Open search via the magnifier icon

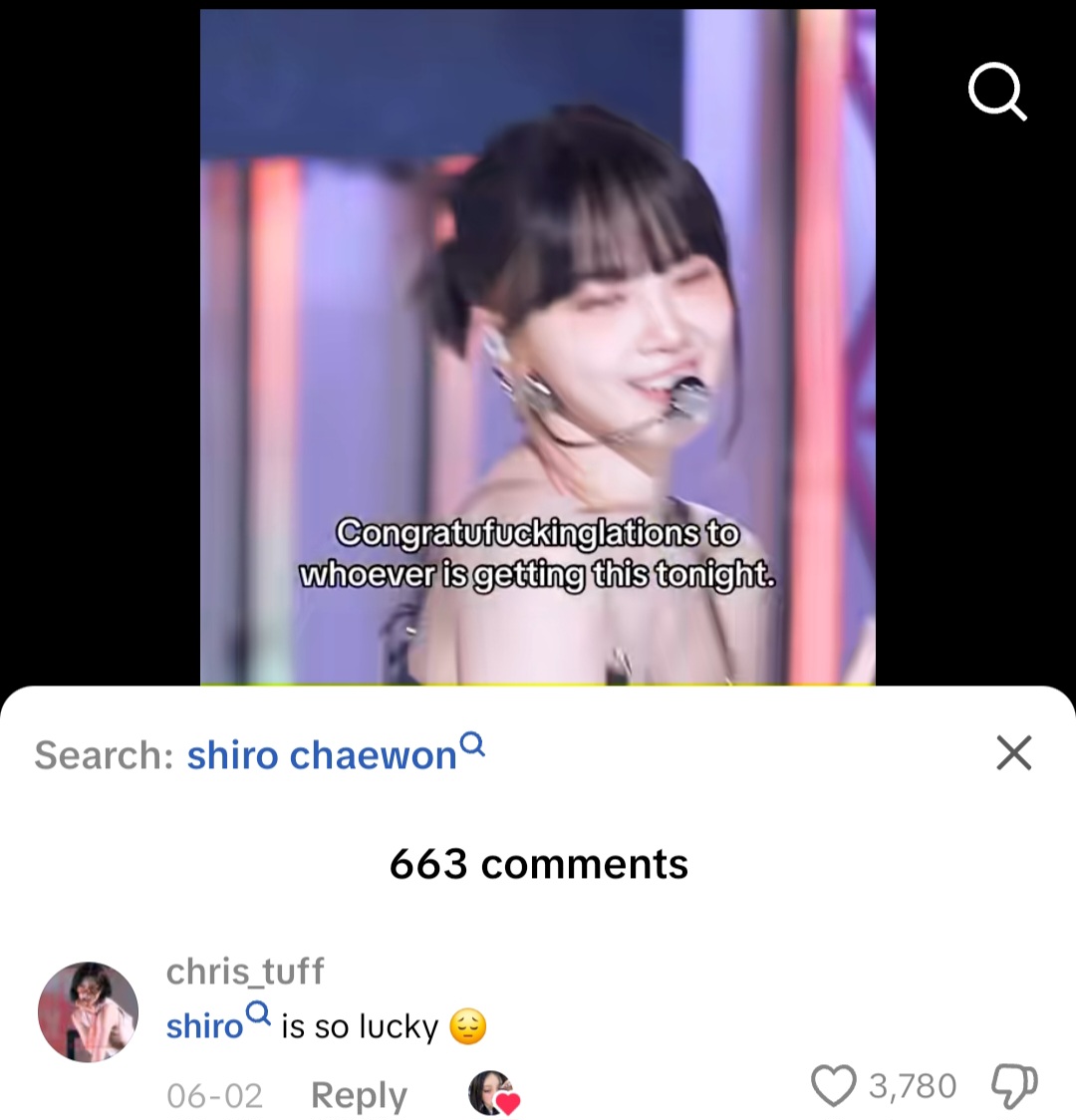pyautogui.click(x=997, y=94)
